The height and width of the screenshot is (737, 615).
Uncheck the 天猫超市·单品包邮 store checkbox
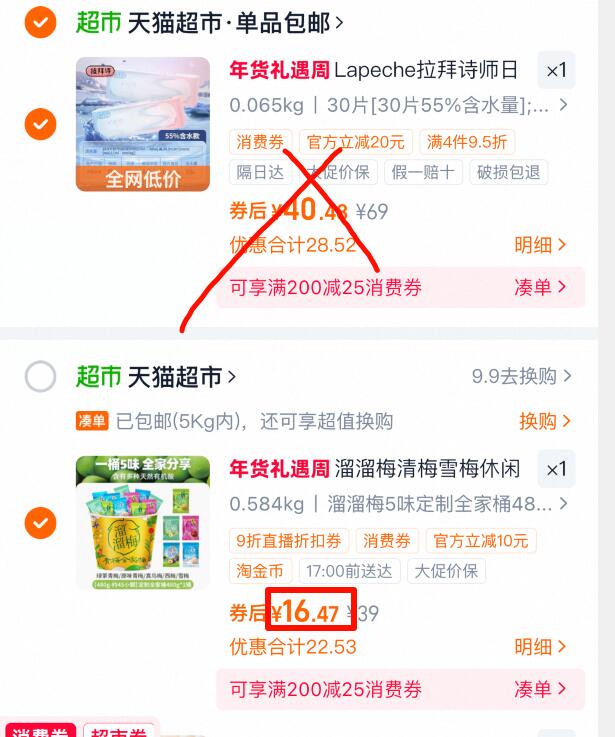pyautogui.click(x=40, y=22)
